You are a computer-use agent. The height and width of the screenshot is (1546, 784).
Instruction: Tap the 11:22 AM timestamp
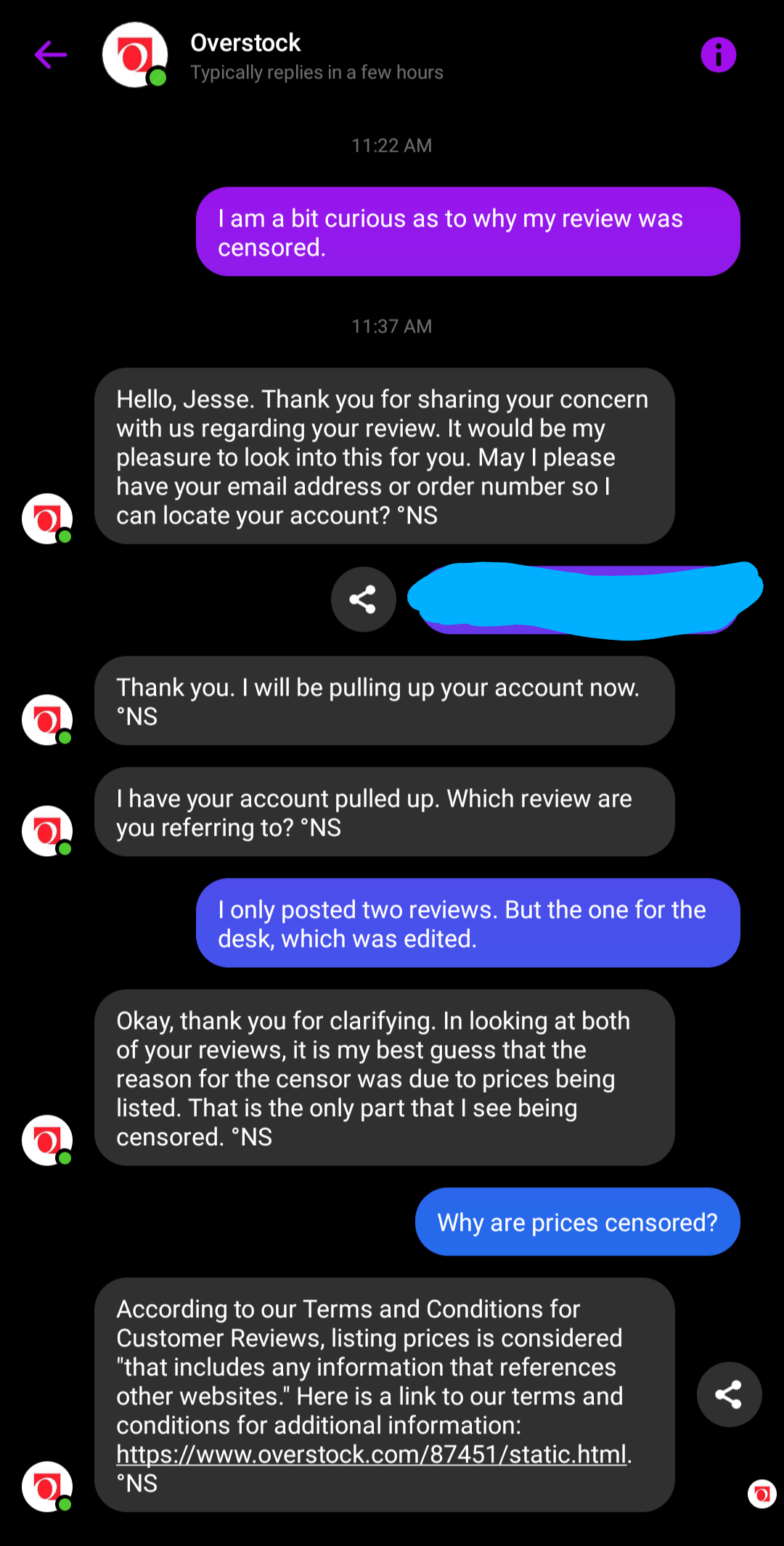tap(391, 145)
